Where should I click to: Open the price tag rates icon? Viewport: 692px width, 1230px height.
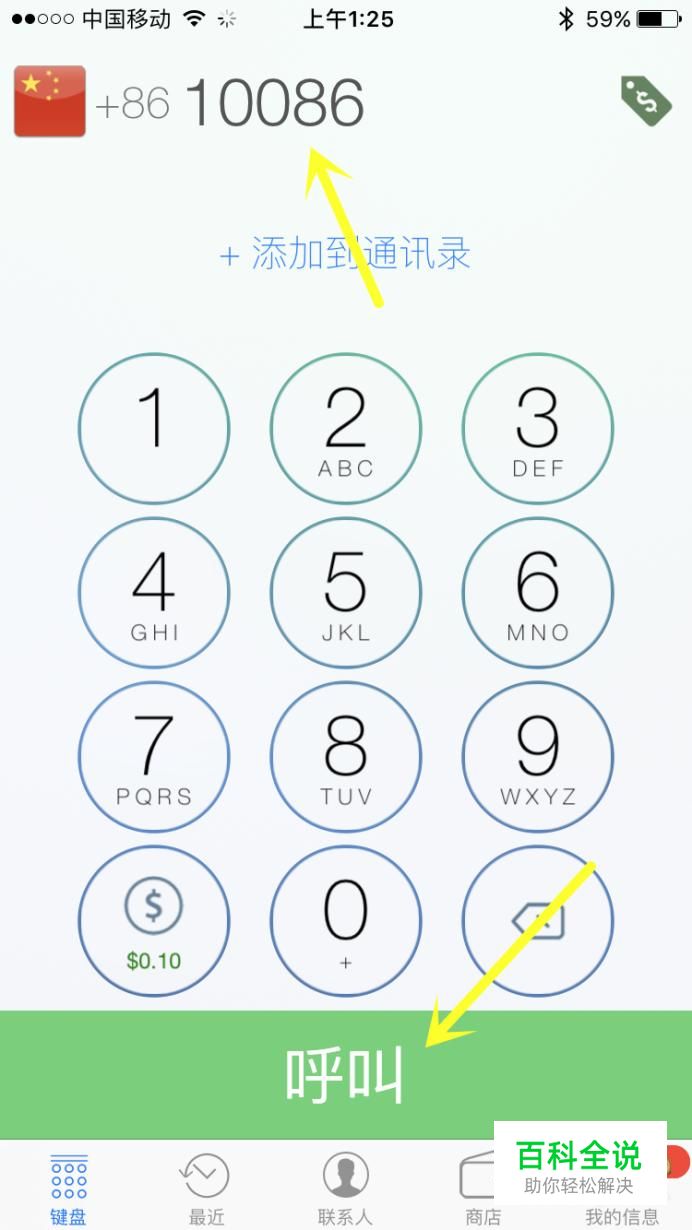(645, 100)
